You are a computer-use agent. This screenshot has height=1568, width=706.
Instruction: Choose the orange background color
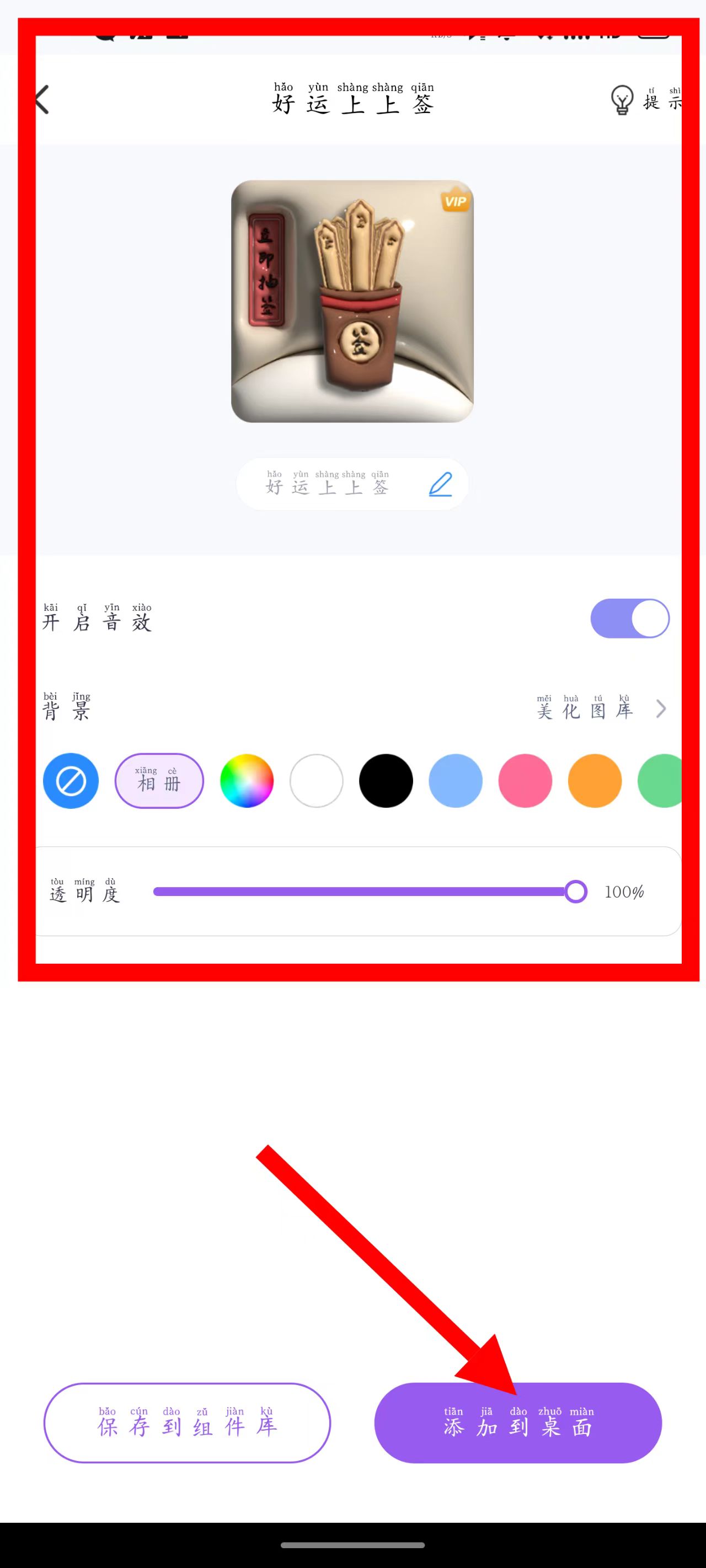(595, 781)
